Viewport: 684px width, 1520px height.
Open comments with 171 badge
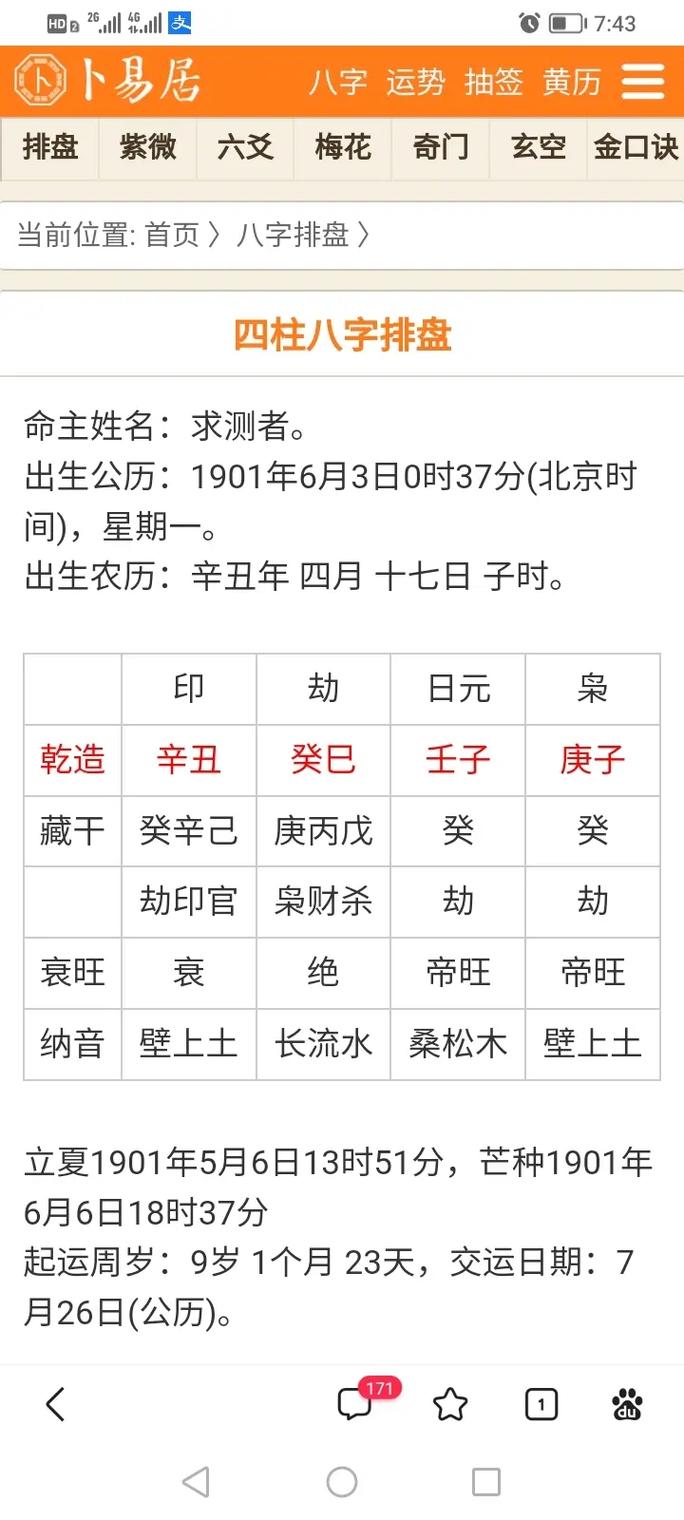356,1404
